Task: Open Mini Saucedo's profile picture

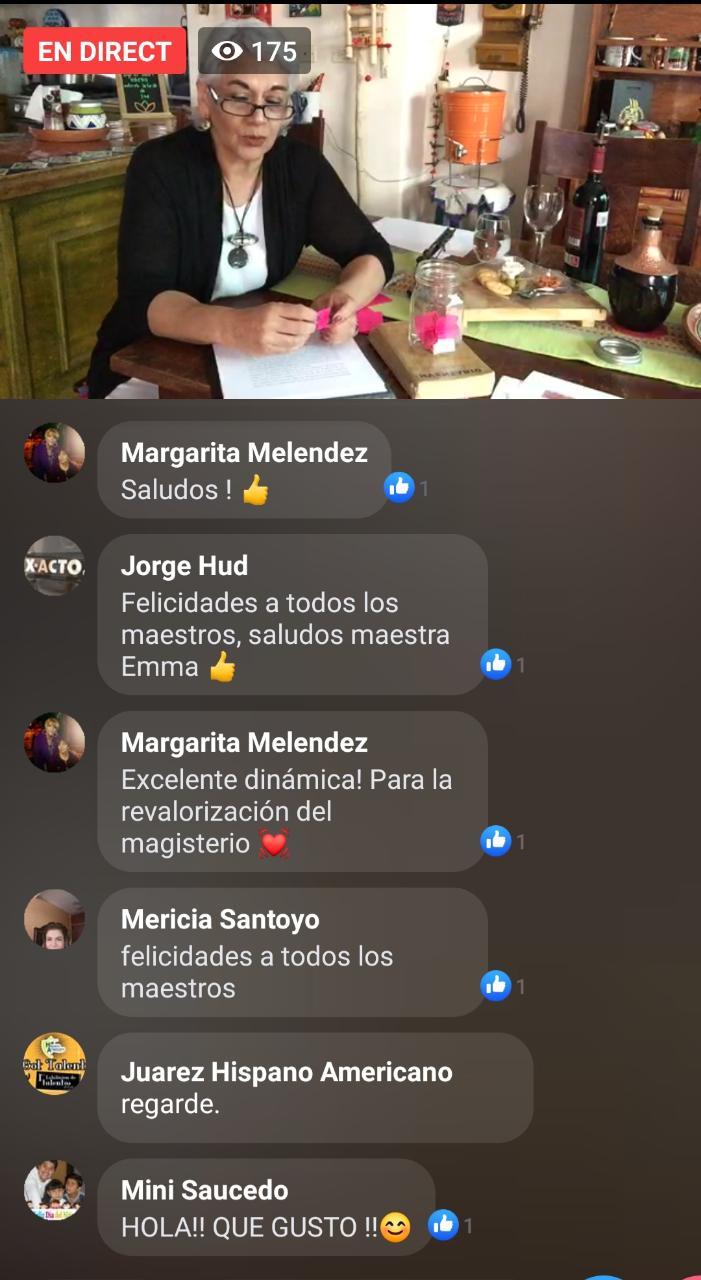Action: click(x=54, y=1190)
